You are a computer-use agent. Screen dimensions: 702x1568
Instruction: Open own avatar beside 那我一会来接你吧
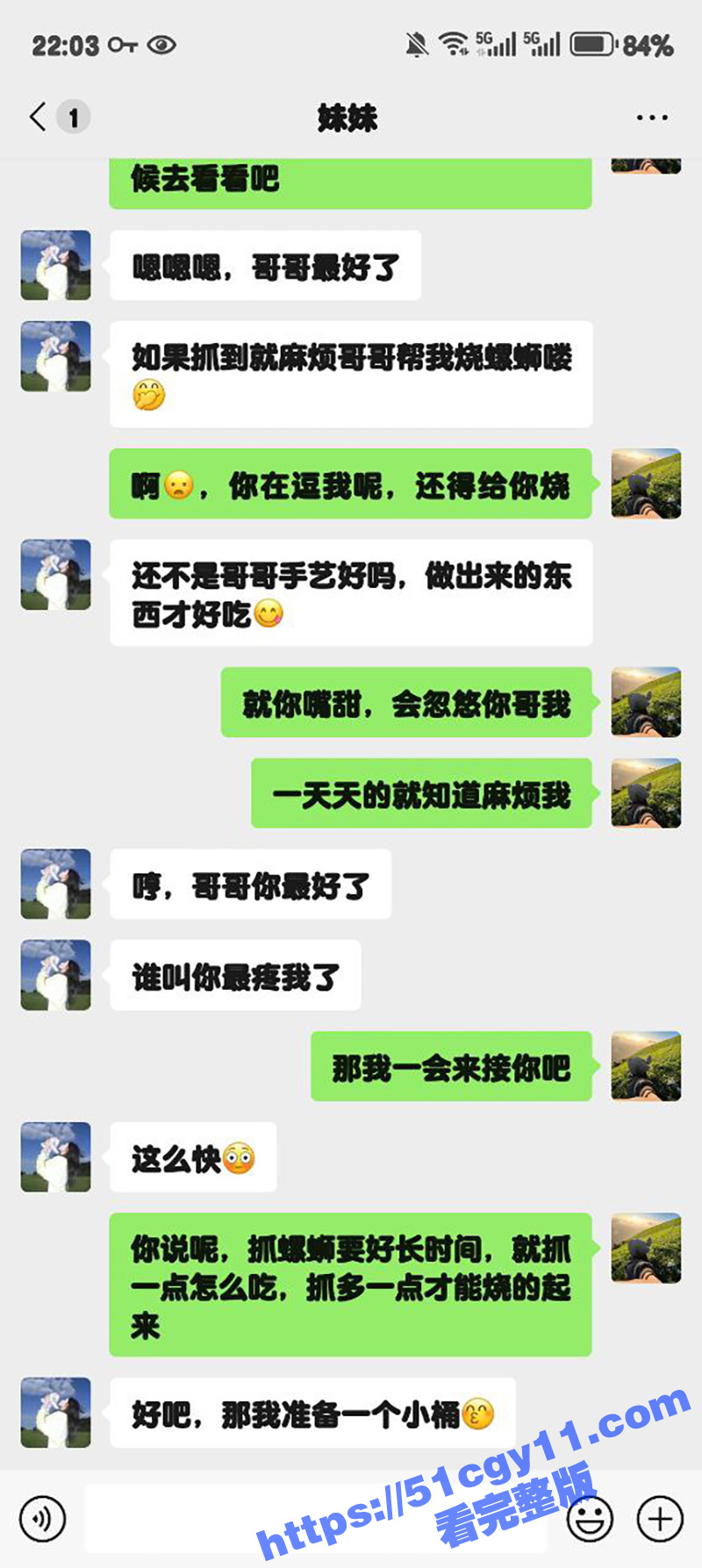pyautogui.click(x=646, y=1066)
